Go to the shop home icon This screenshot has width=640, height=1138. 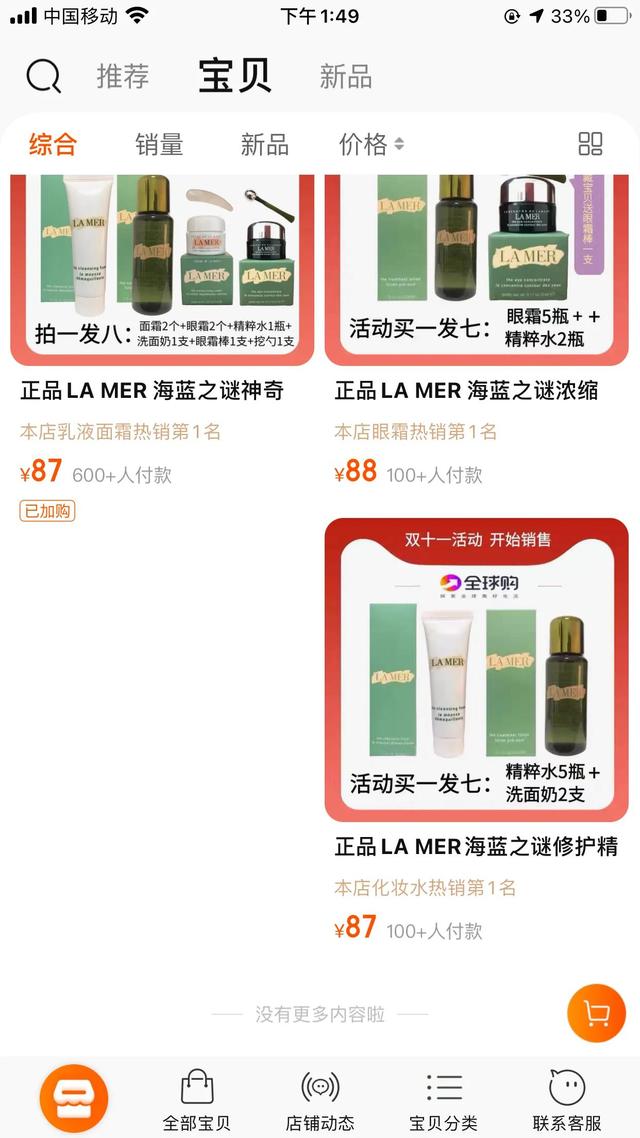pyautogui.click(x=73, y=1098)
